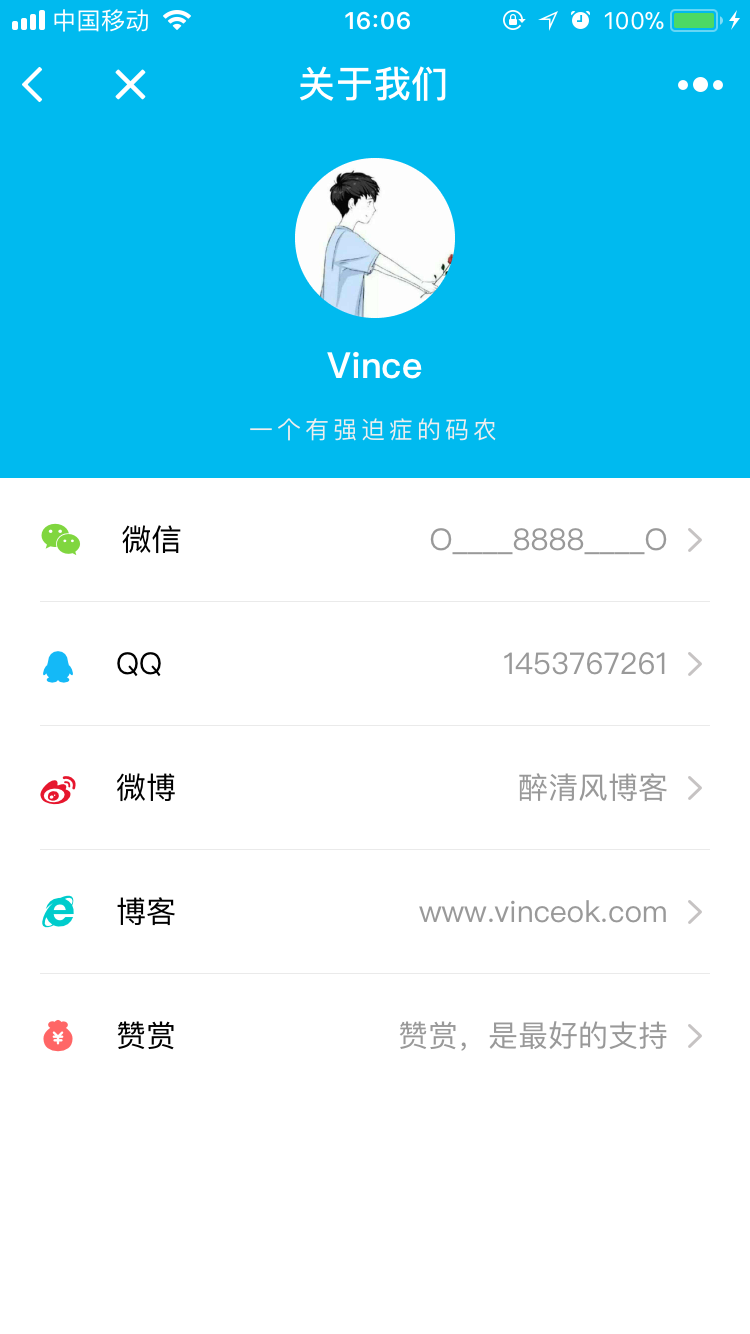Open the three-dot more menu

[700, 85]
